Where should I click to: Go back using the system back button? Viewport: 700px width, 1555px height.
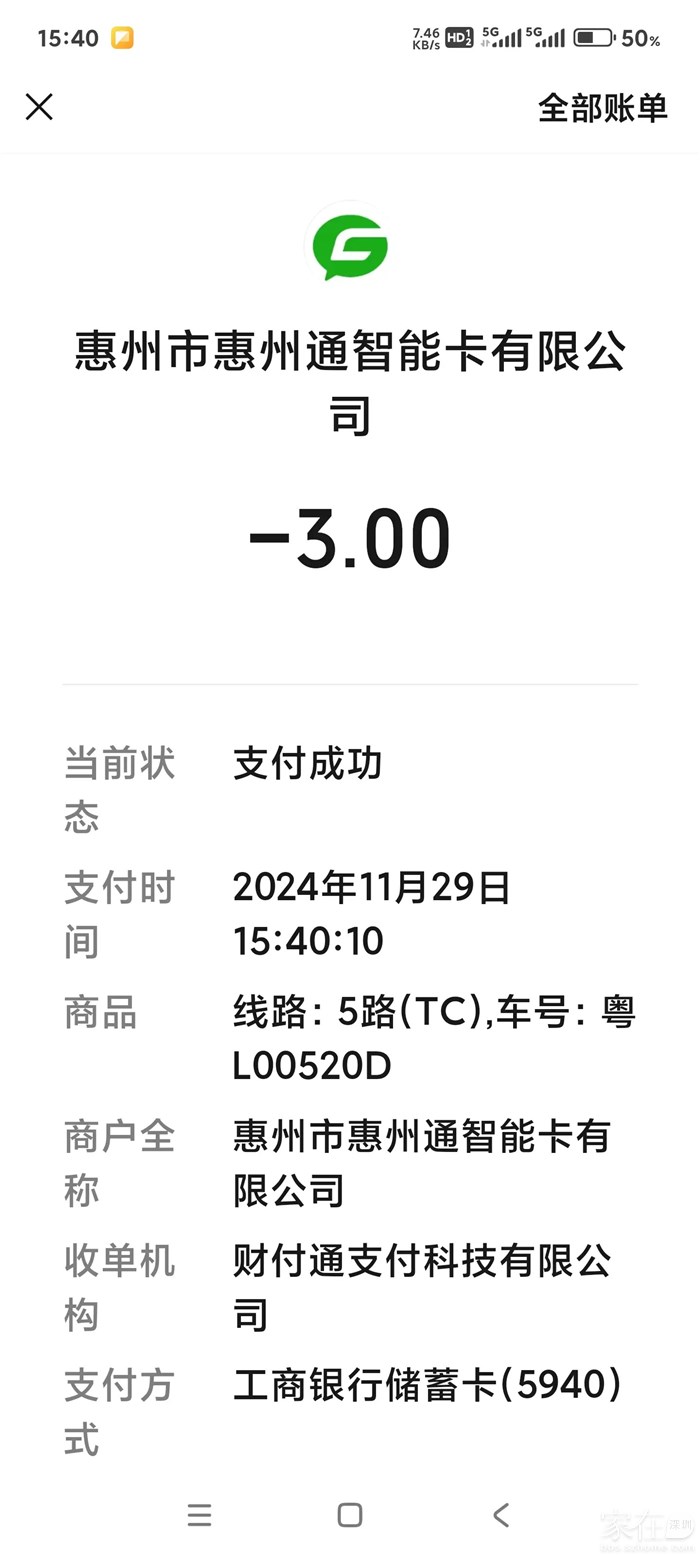click(501, 1515)
